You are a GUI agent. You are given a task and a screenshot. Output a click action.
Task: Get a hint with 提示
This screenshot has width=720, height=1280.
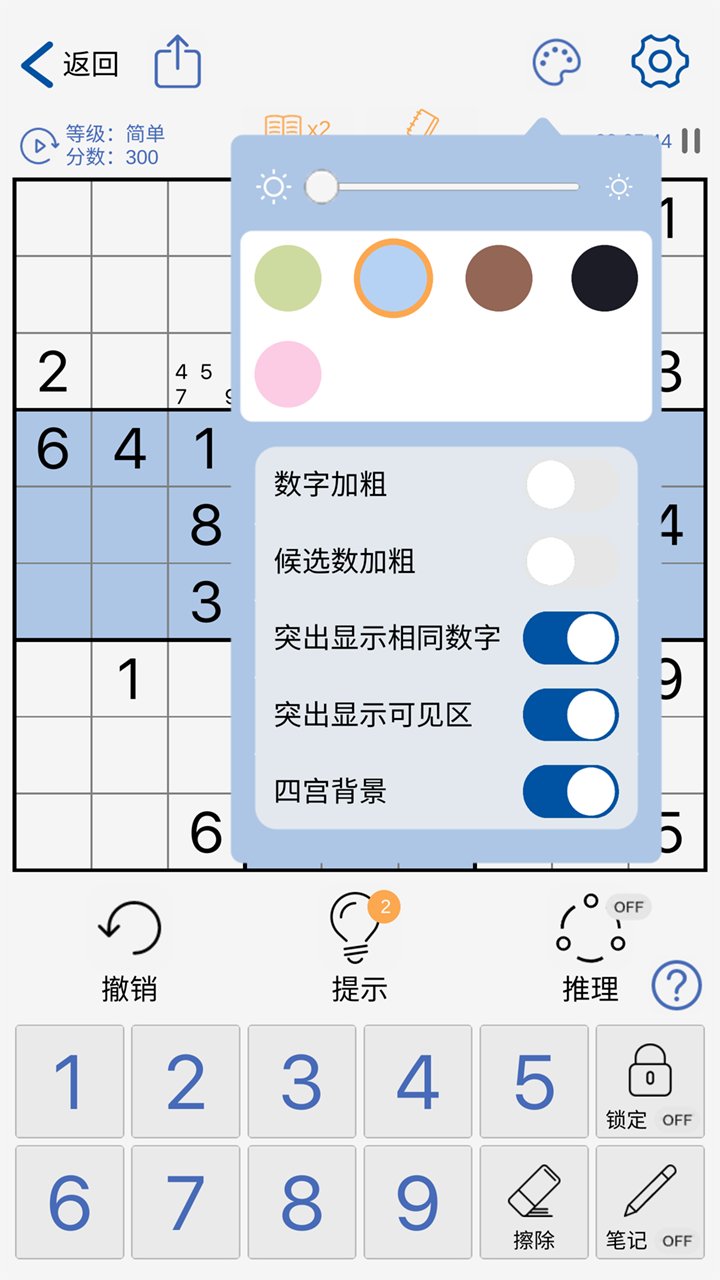coord(360,950)
